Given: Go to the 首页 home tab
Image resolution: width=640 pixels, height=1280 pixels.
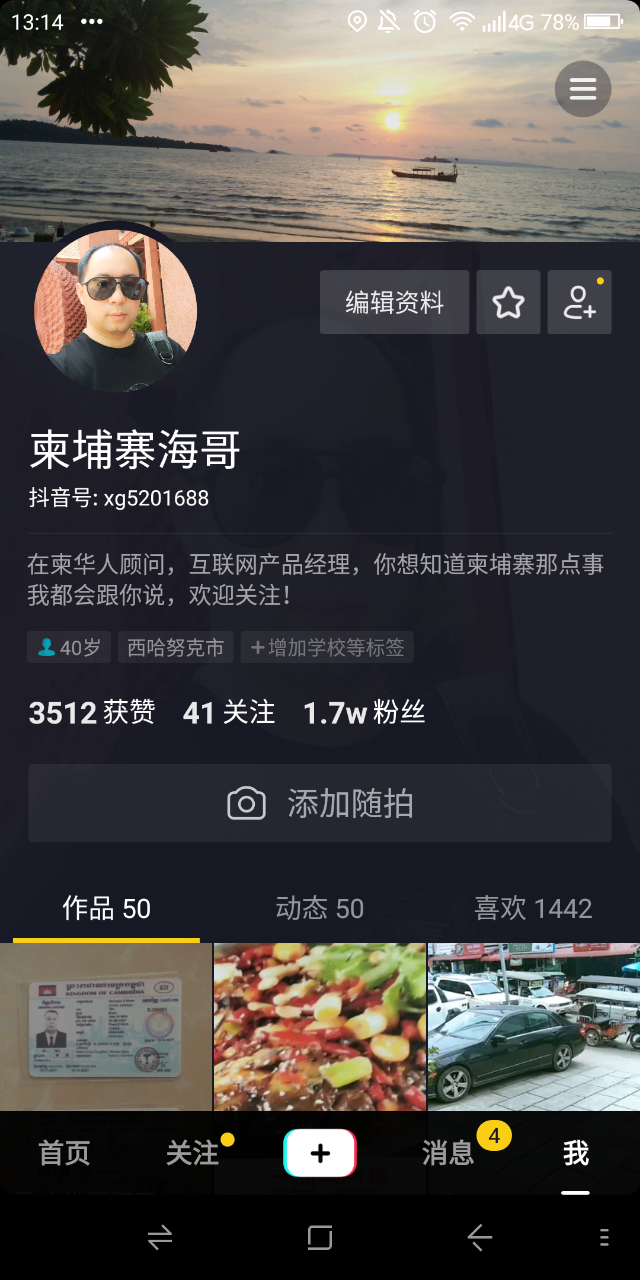Looking at the screenshot, I should pos(64,1153).
